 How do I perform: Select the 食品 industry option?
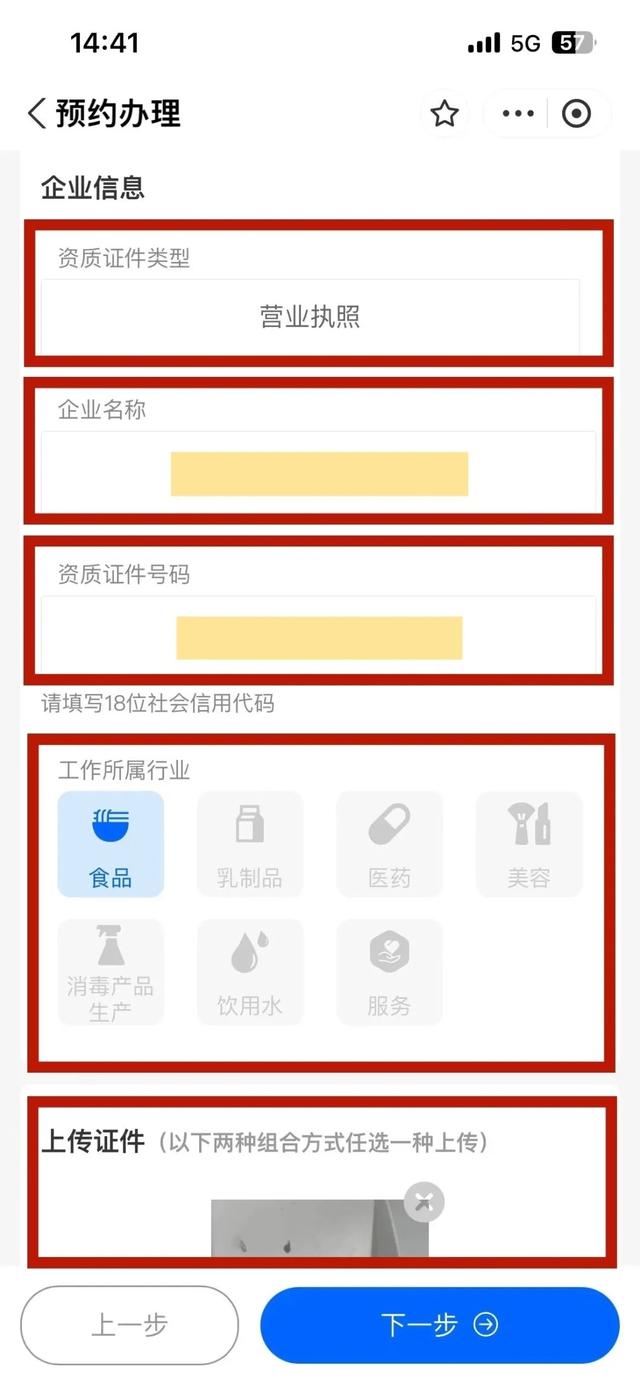[111, 844]
